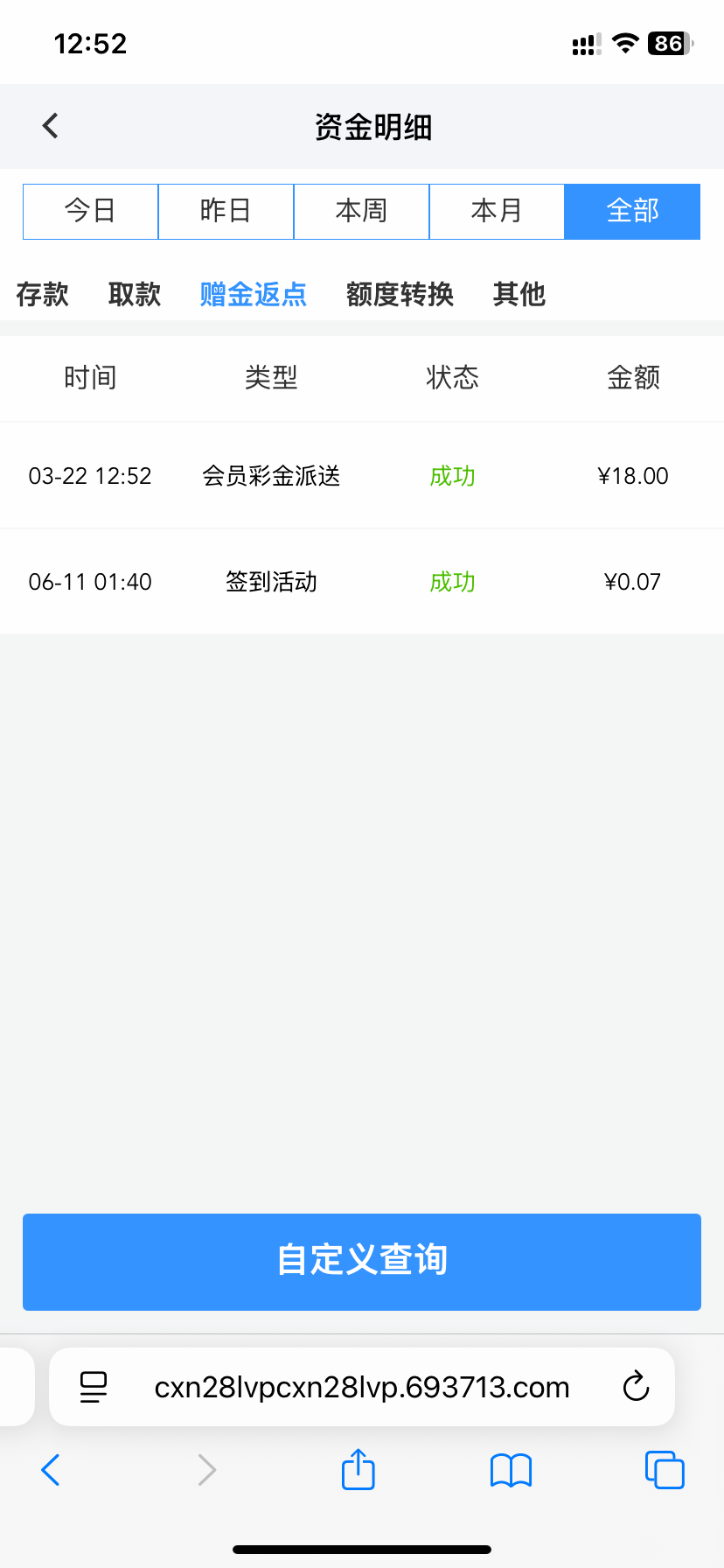Tap the 自定义查询 button
The width and height of the screenshot is (724, 1568).
[x=362, y=1261]
